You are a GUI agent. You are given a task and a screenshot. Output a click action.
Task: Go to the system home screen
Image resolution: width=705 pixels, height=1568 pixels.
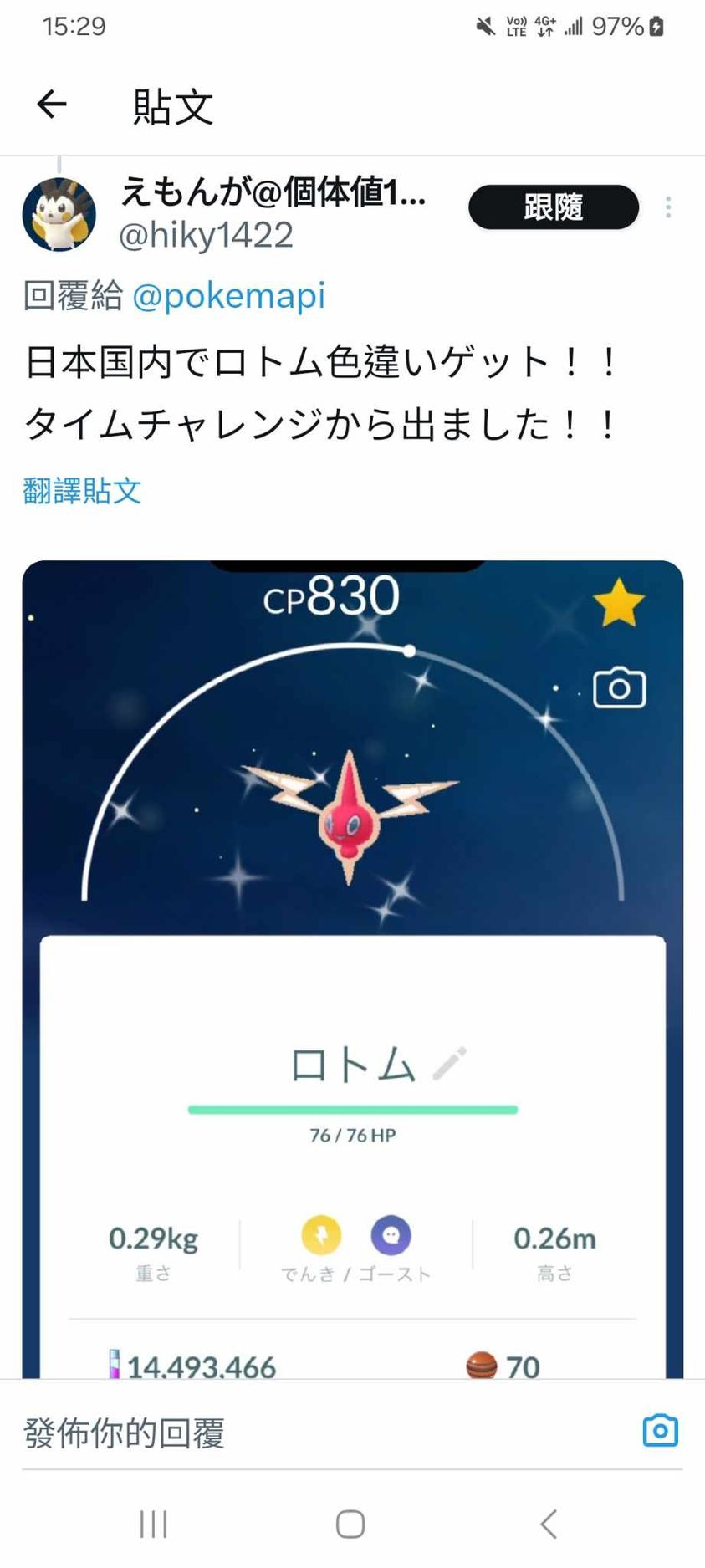point(350,1524)
